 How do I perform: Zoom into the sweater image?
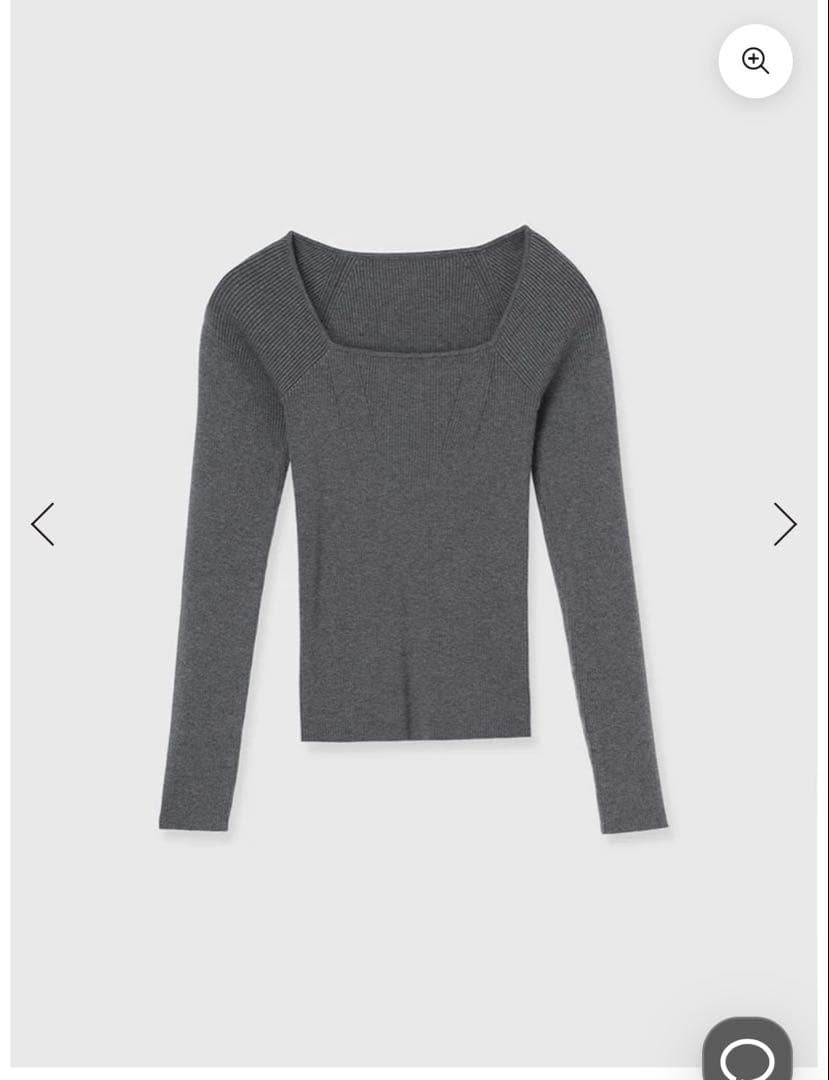755,61
